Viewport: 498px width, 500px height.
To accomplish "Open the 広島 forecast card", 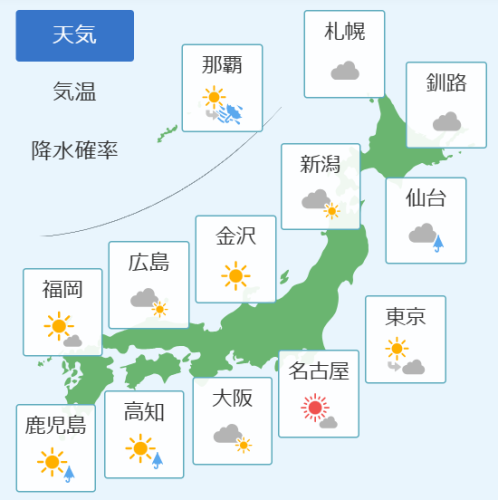I will coord(149,285).
